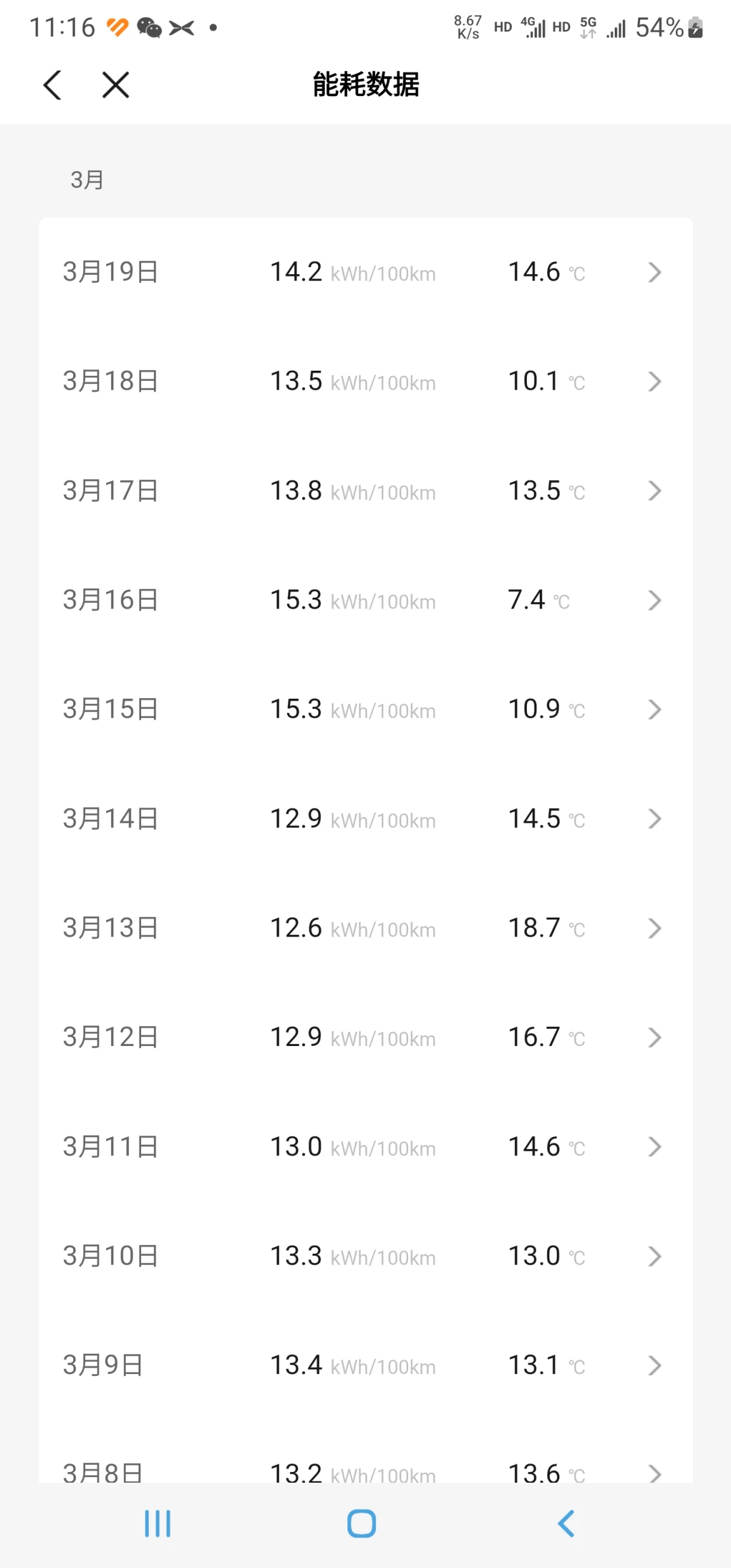Select the 3月13日 row
The width and height of the screenshot is (731, 1568).
tap(365, 928)
